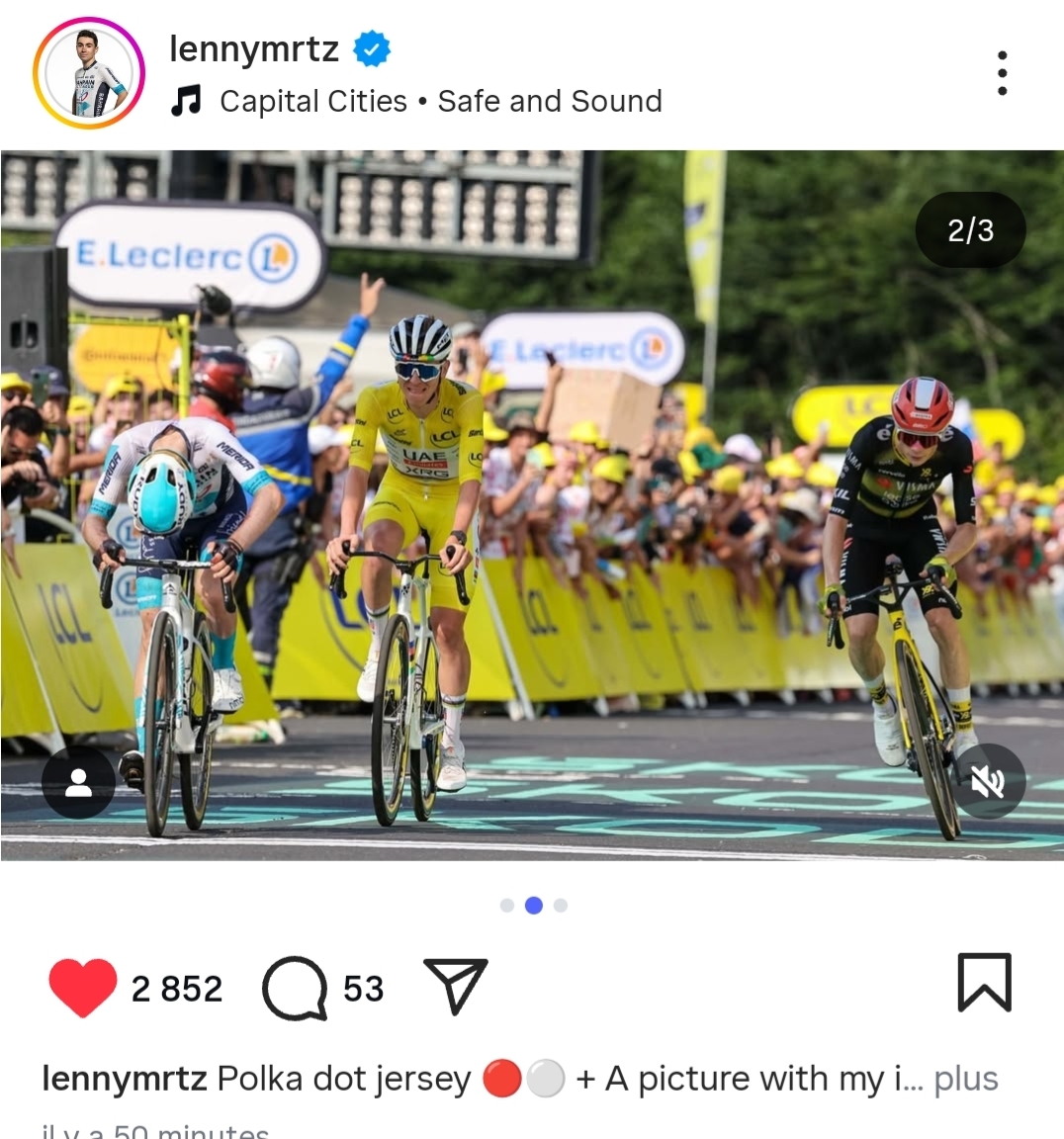The image size is (1064, 1139).
Task: Unmute the post's audio
Action: point(988,782)
